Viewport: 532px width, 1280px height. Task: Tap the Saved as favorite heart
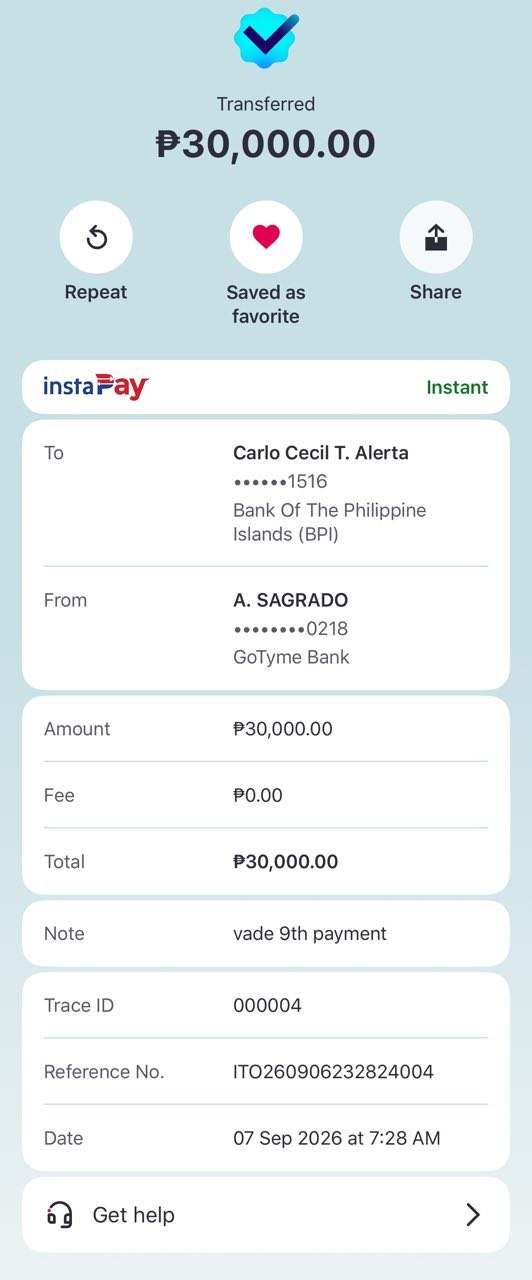[x=266, y=237]
